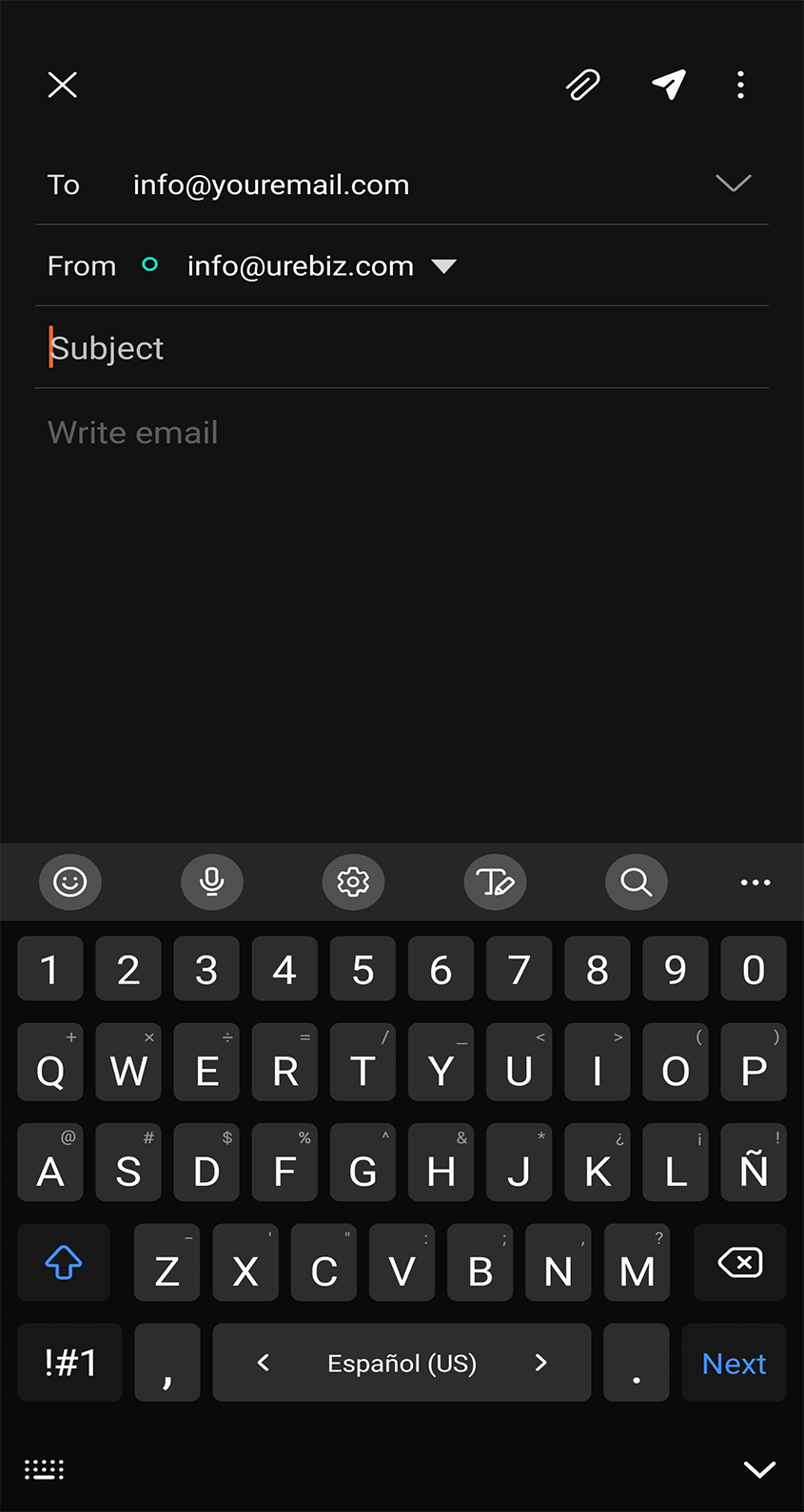Hide the keyboard with the down chevron
The image size is (804, 1512).
click(x=758, y=1470)
